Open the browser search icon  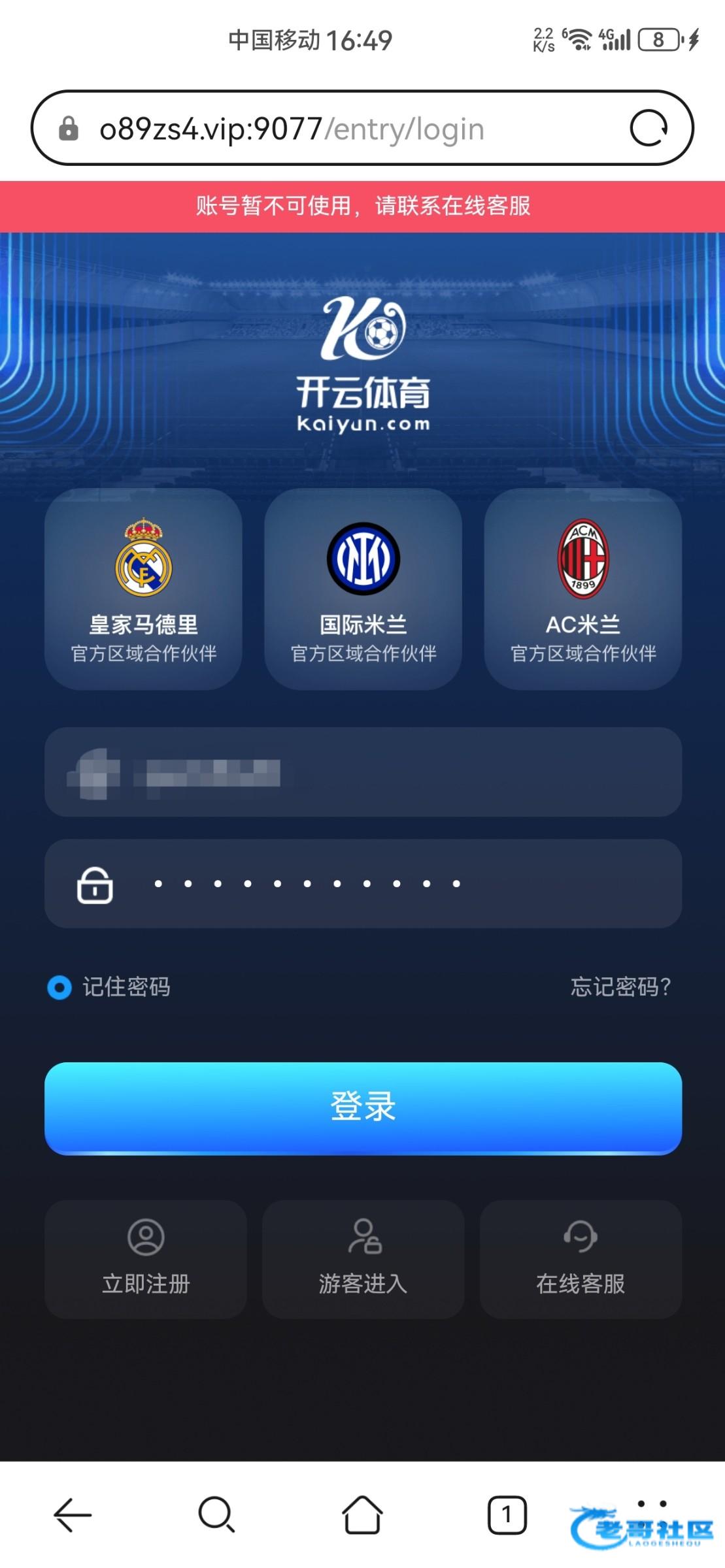pos(216,1514)
